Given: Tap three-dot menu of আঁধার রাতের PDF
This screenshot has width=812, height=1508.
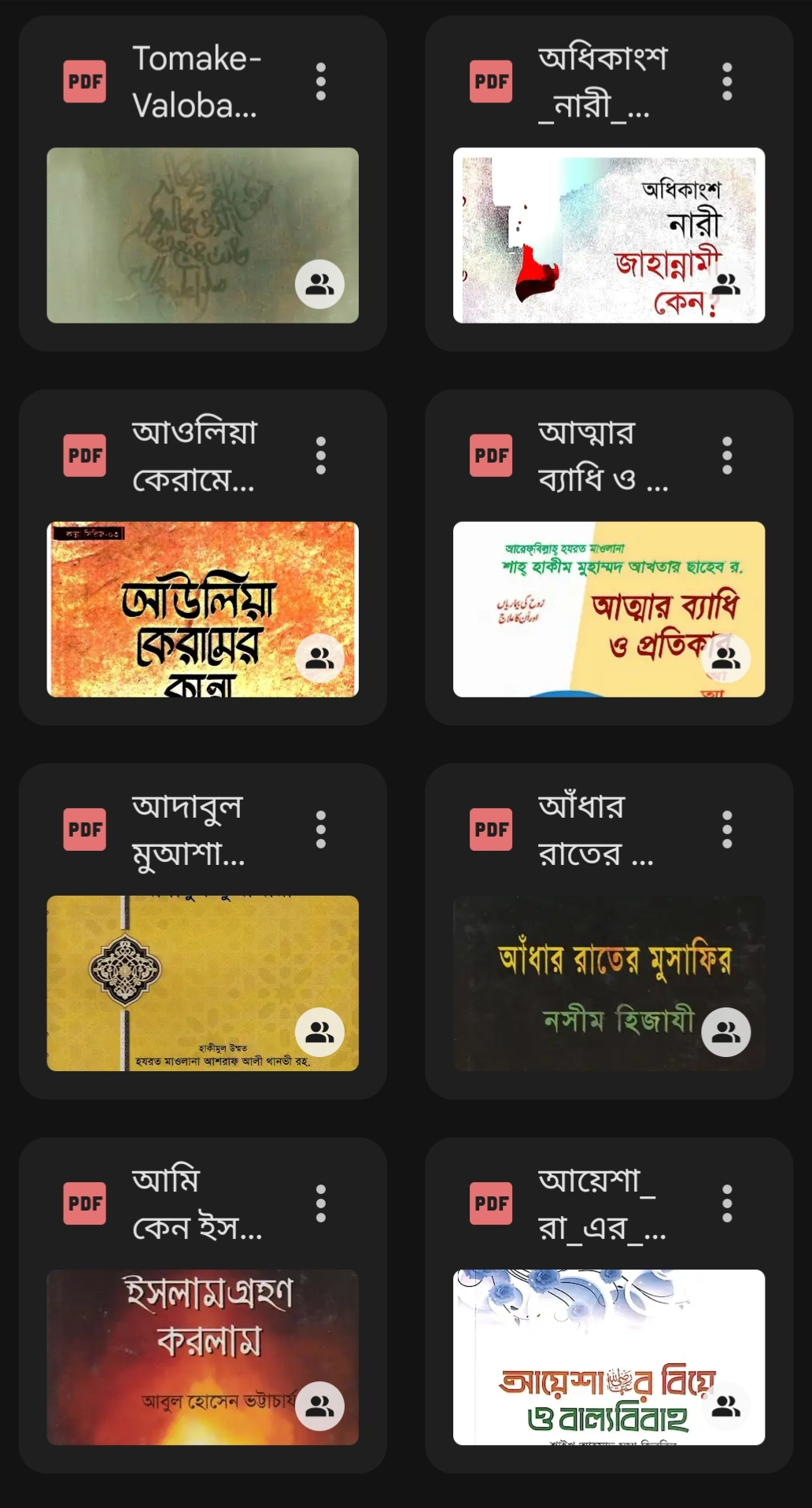Looking at the screenshot, I should [x=727, y=830].
